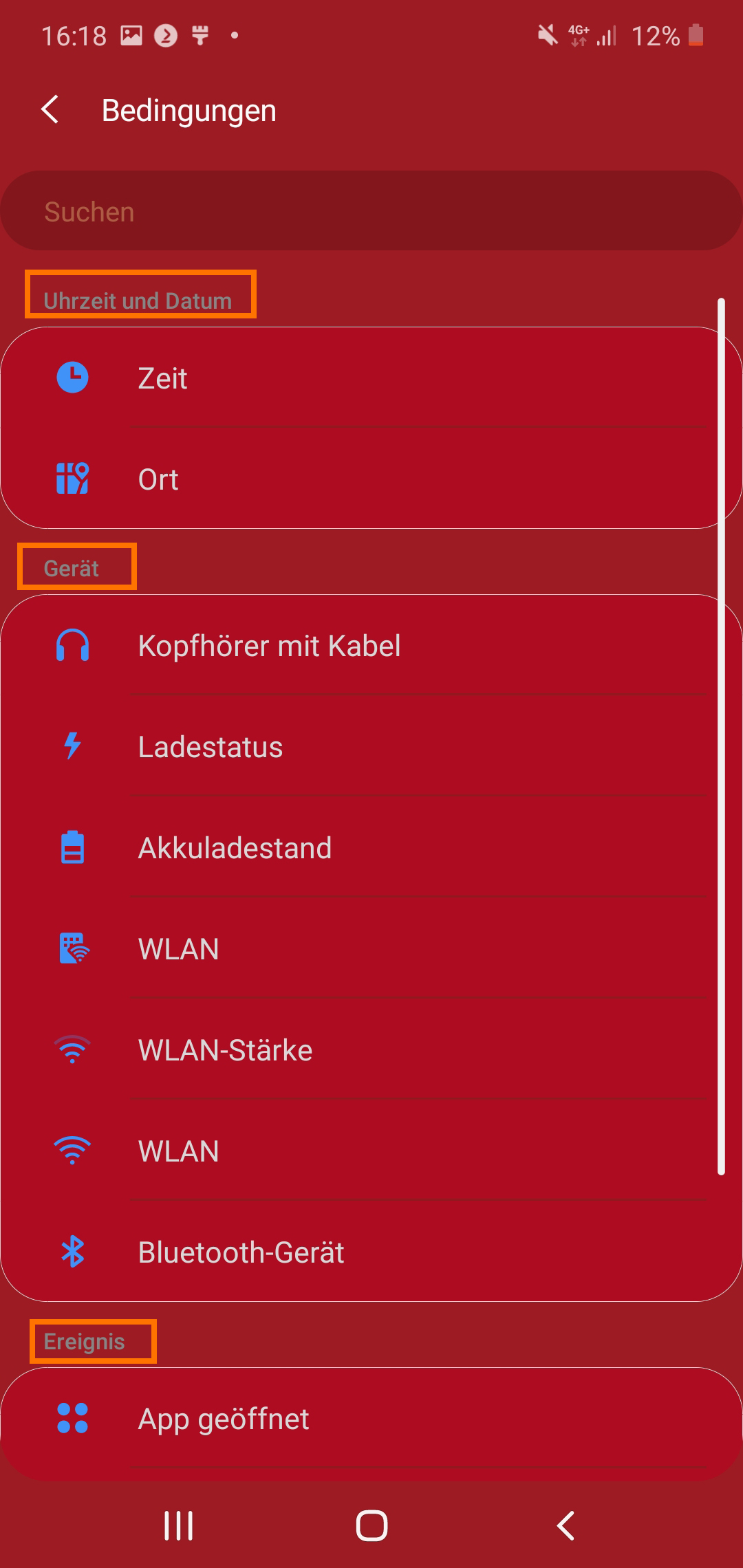Go to the home screen
743x1568 pixels.
coord(371,1525)
